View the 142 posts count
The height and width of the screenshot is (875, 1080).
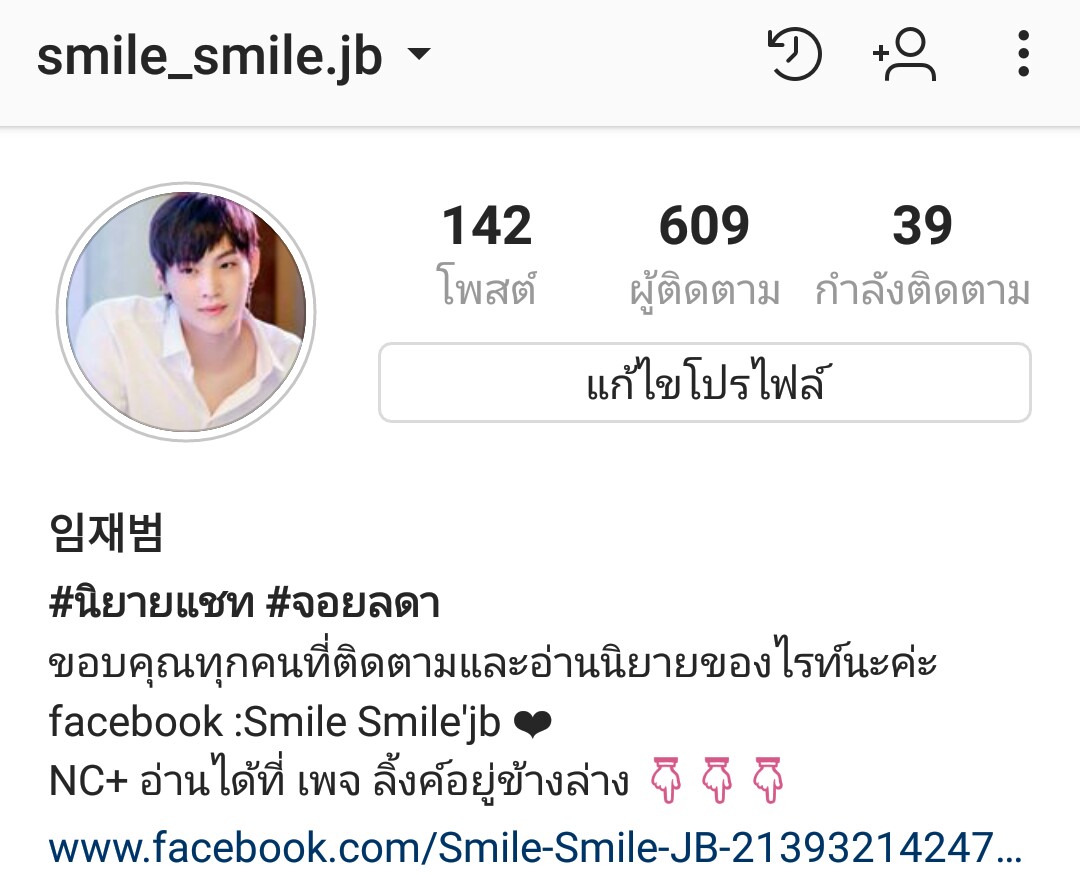point(487,253)
